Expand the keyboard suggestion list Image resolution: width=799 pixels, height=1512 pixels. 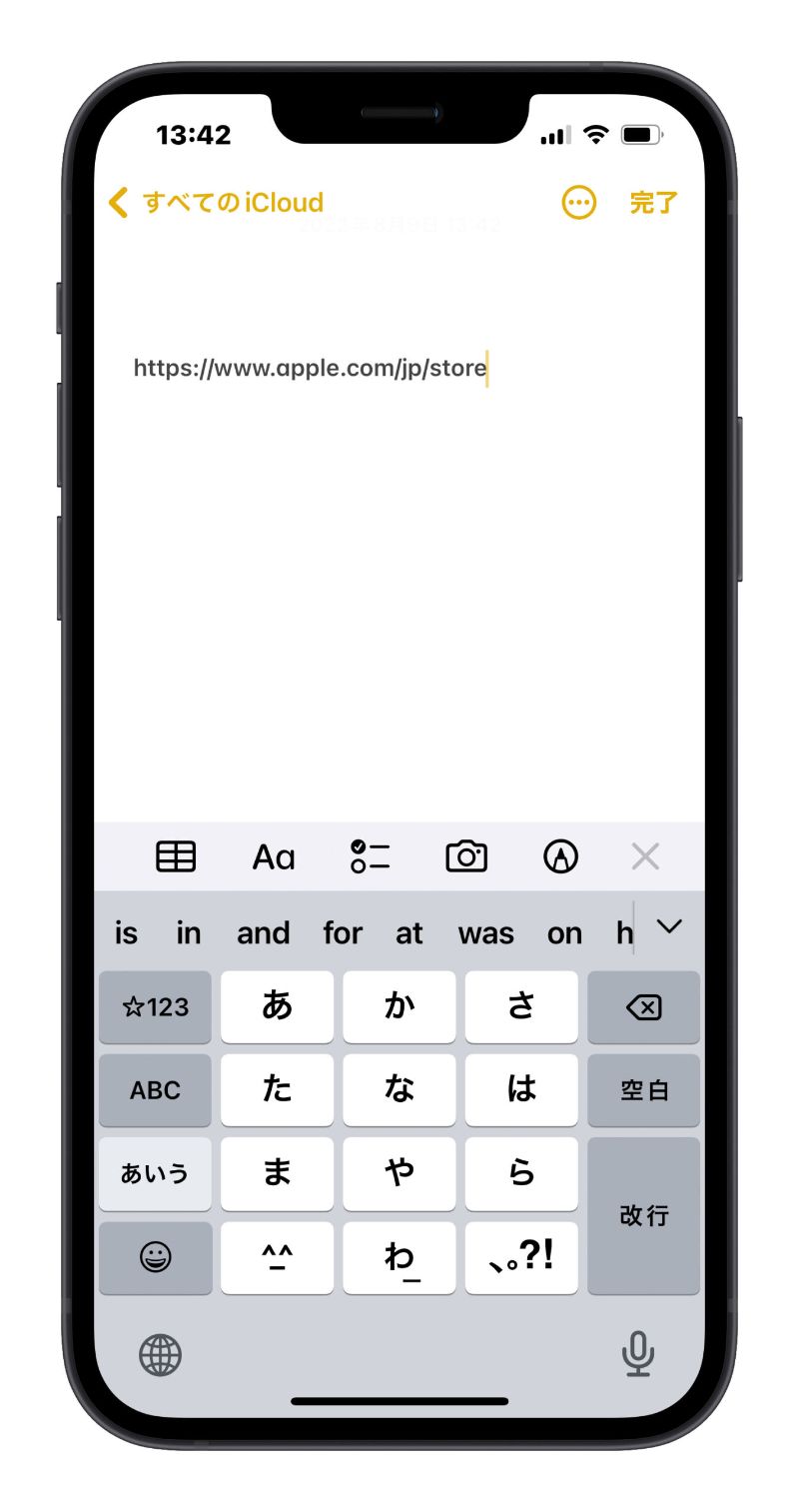click(669, 927)
